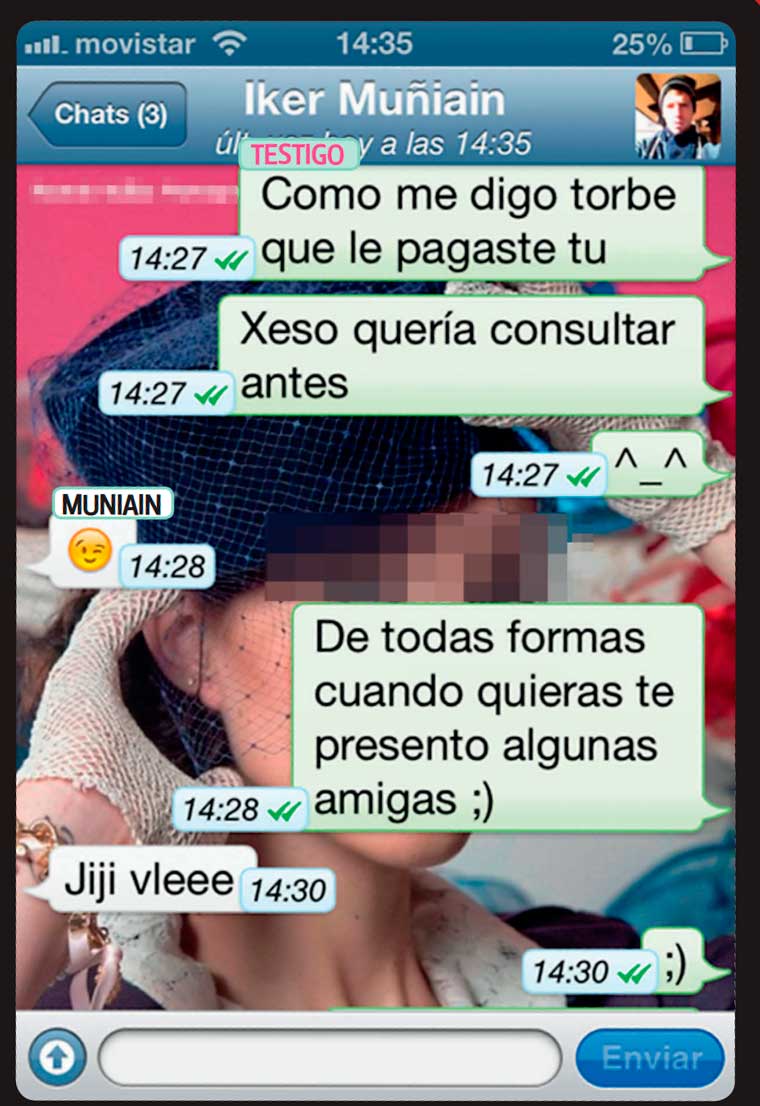Send the message with Enviar
760x1106 pixels.
pos(650,1058)
